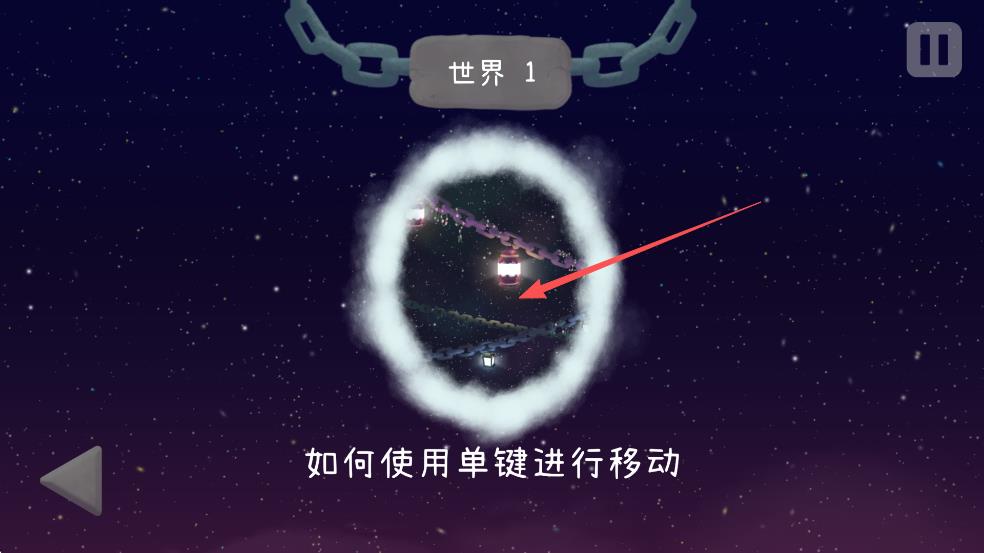Pause the game
The height and width of the screenshot is (553, 984).
pyautogui.click(x=933, y=50)
